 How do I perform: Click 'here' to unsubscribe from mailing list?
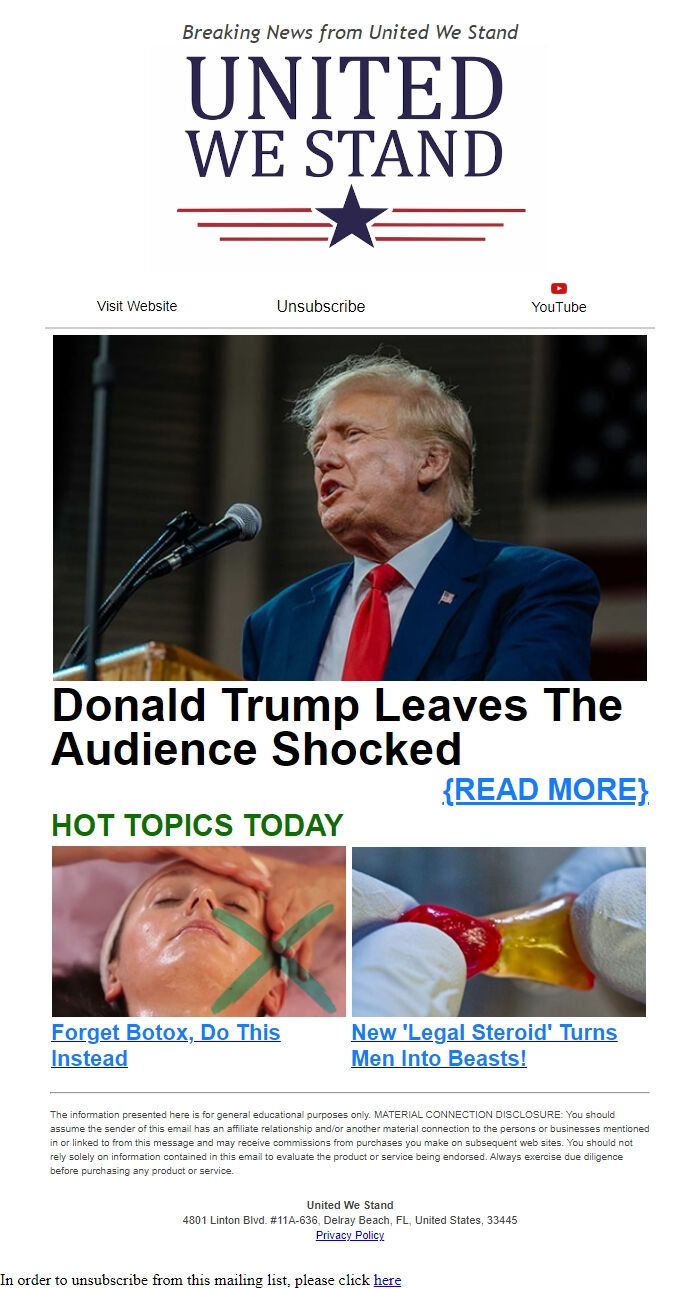[x=387, y=1280]
